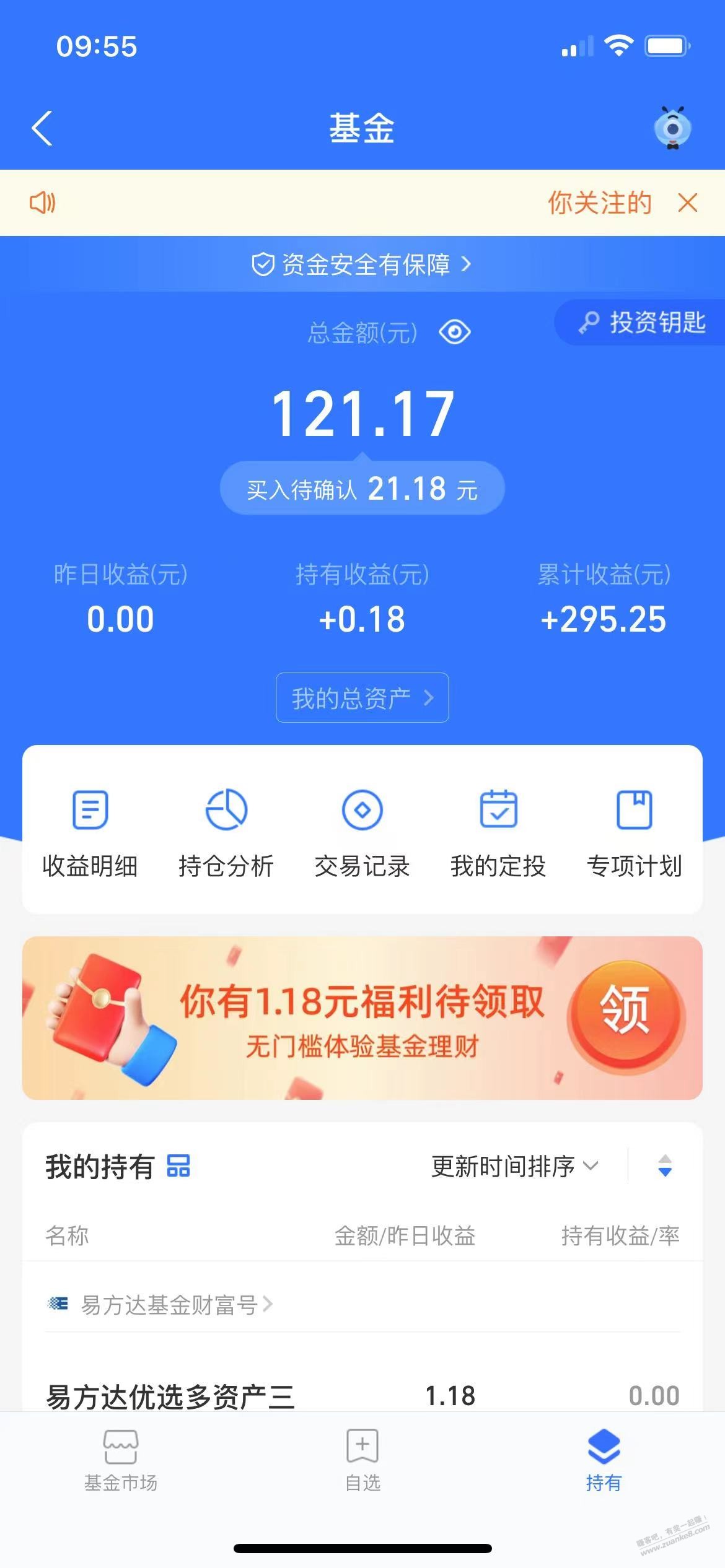
Task: Switch holdings layout view beside 我的持有
Action: [178, 1166]
